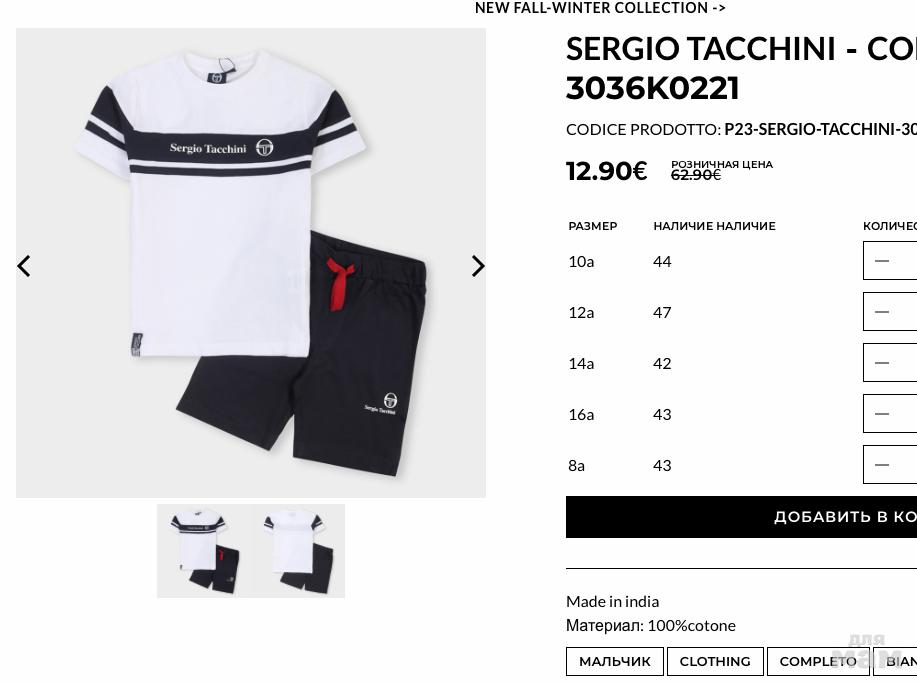Viewport: 917px width, 683px height.
Task: Open the New Fall-Winter Collection link
Action: pyautogui.click(x=600, y=8)
